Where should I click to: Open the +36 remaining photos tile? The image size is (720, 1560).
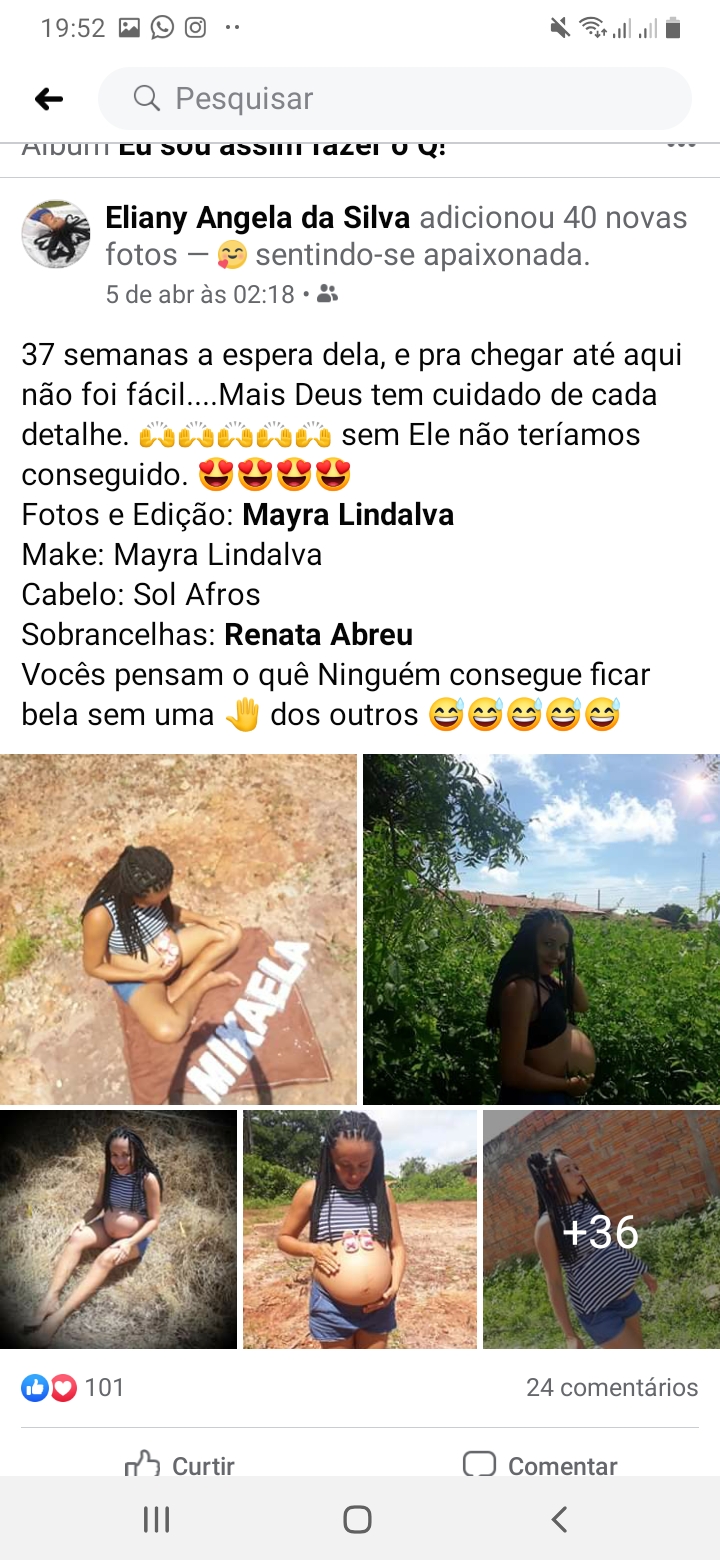[x=601, y=1229]
